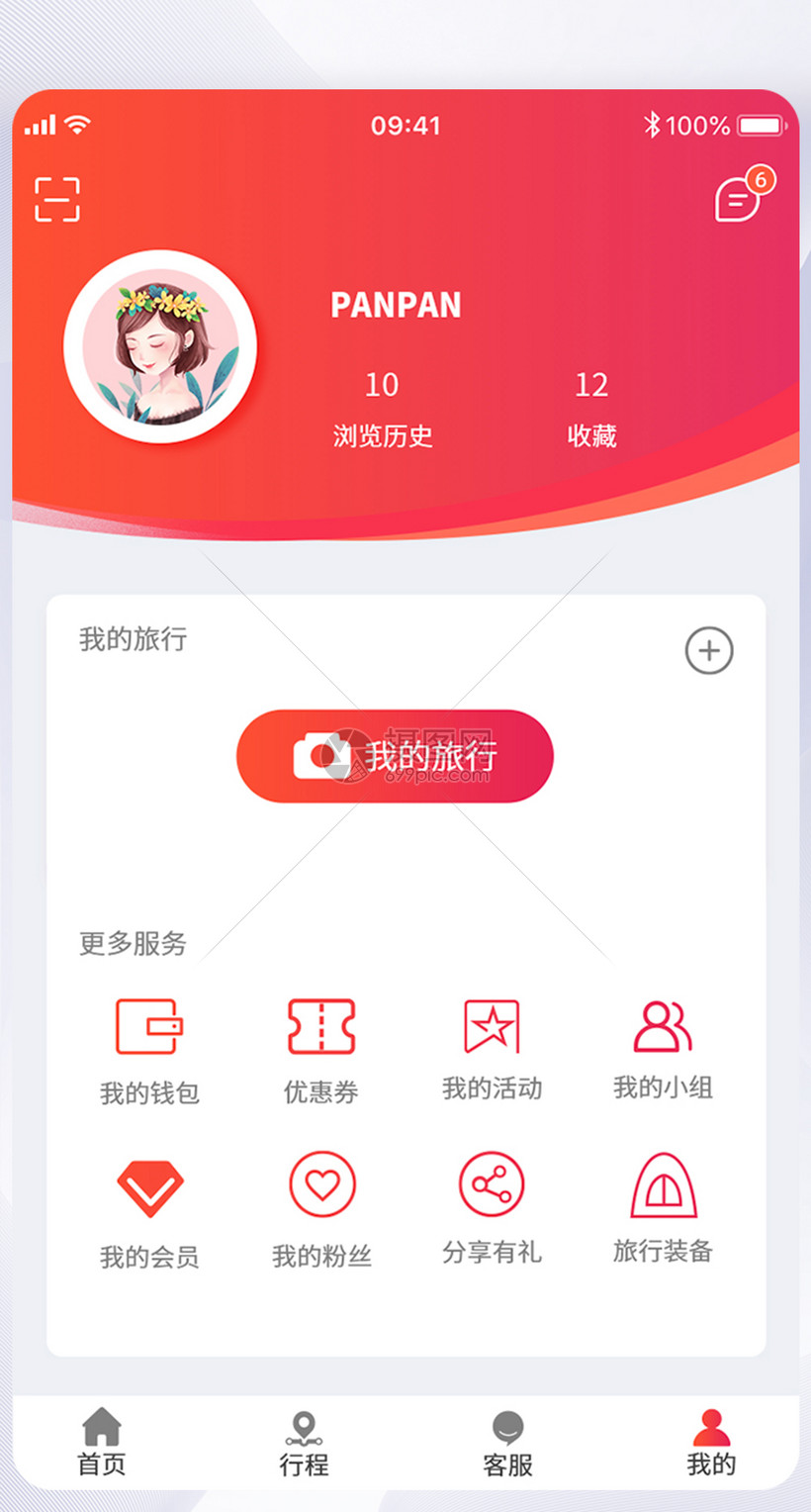
Task: Open 浏览历史 browsing history count
Action: click(x=383, y=409)
